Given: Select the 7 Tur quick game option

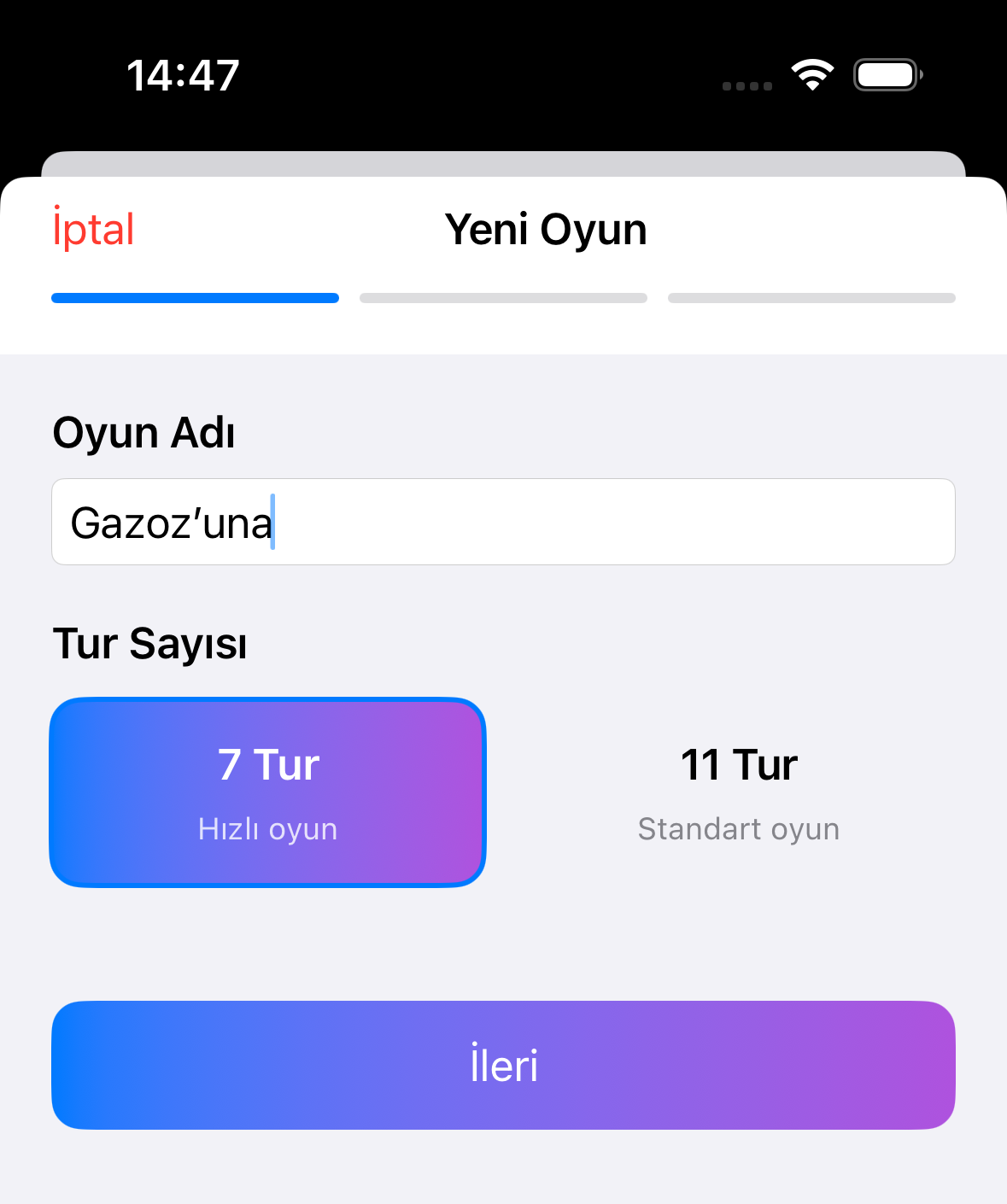Looking at the screenshot, I should [x=268, y=792].
